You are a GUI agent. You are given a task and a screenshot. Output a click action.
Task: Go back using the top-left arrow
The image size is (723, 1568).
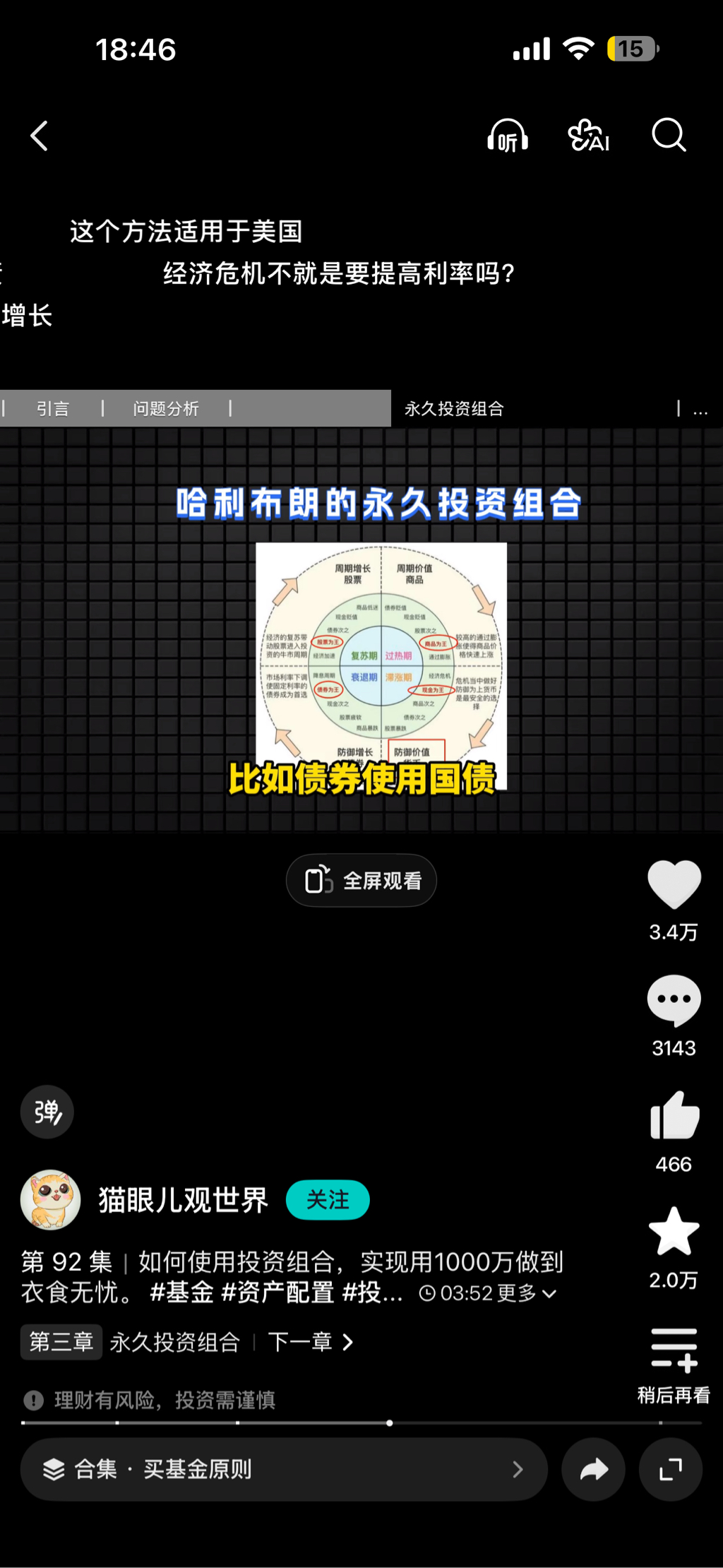click(x=40, y=136)
